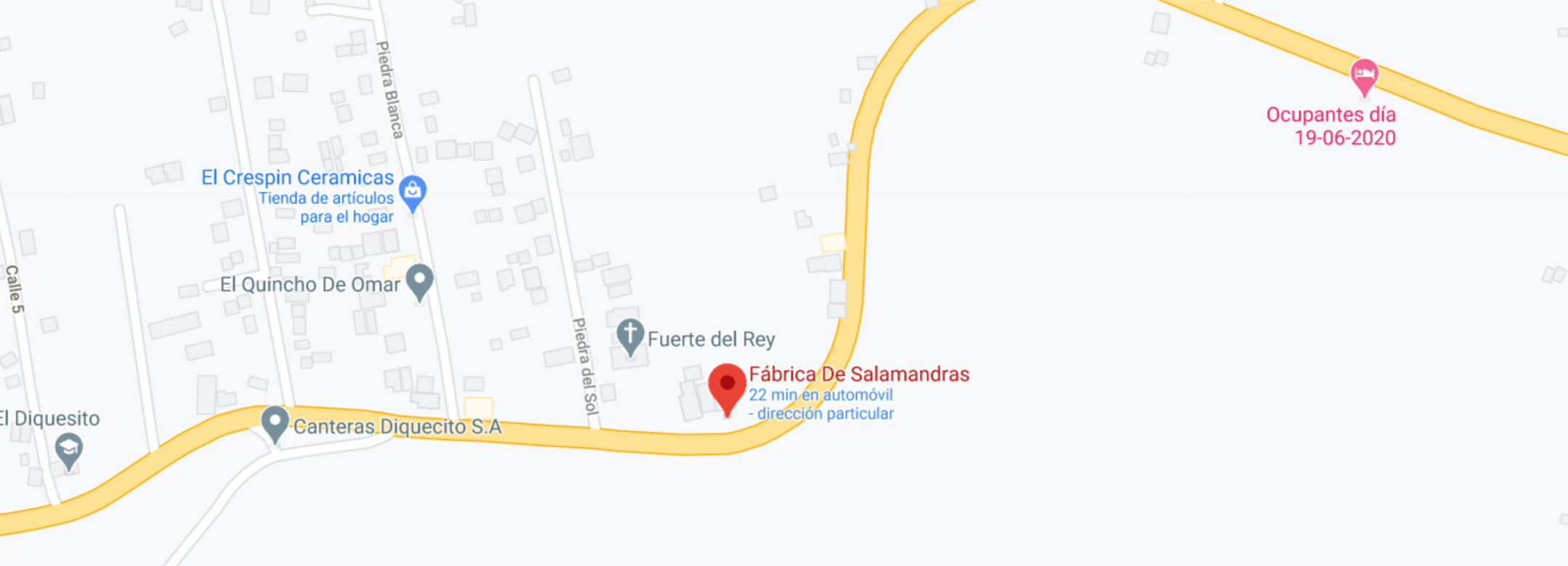Select Canteras Diquecito S.A marker
Screen dimensions: 1568x566
(275, 422)
